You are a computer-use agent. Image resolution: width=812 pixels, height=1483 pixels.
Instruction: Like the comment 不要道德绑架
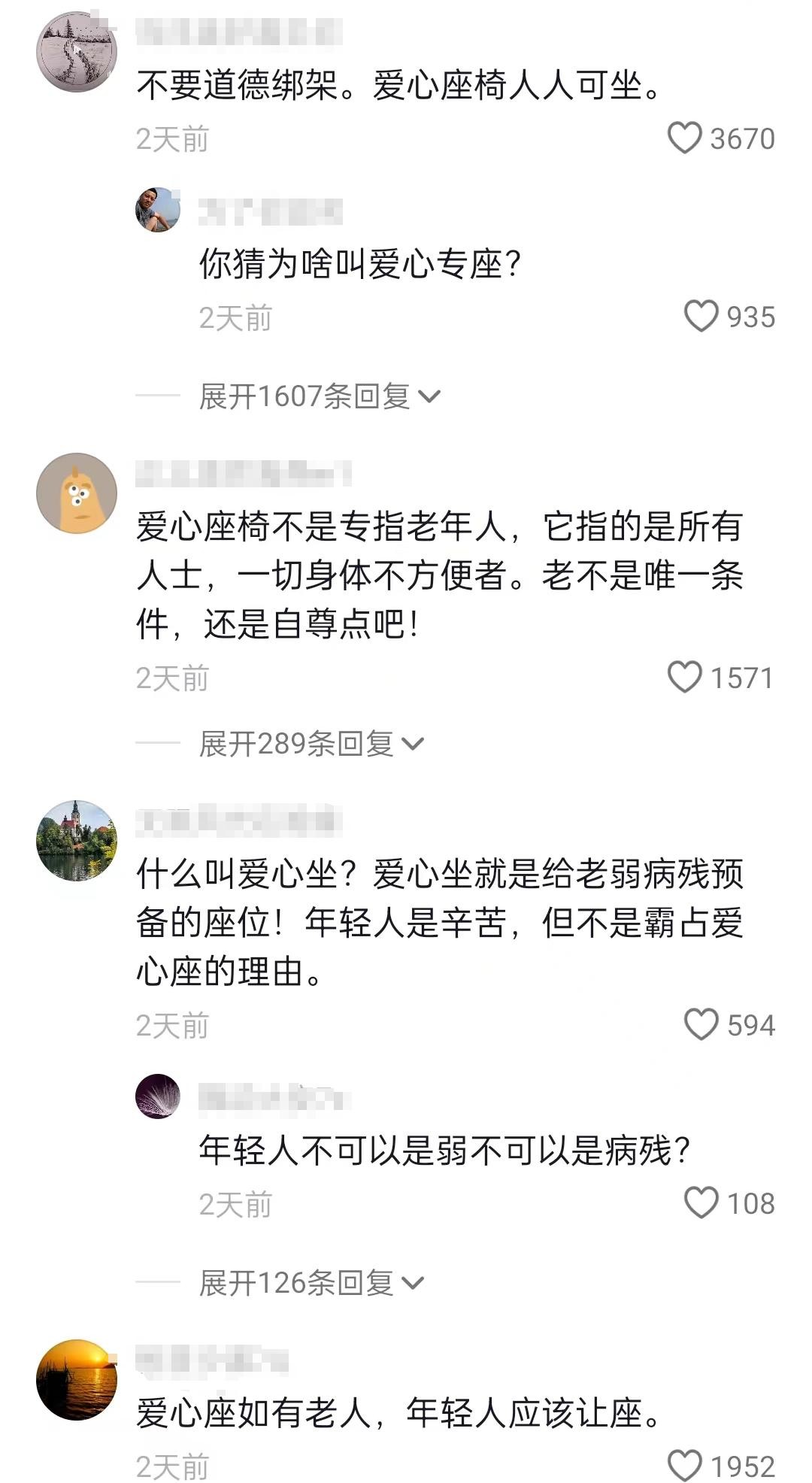[x=684, y=138]
